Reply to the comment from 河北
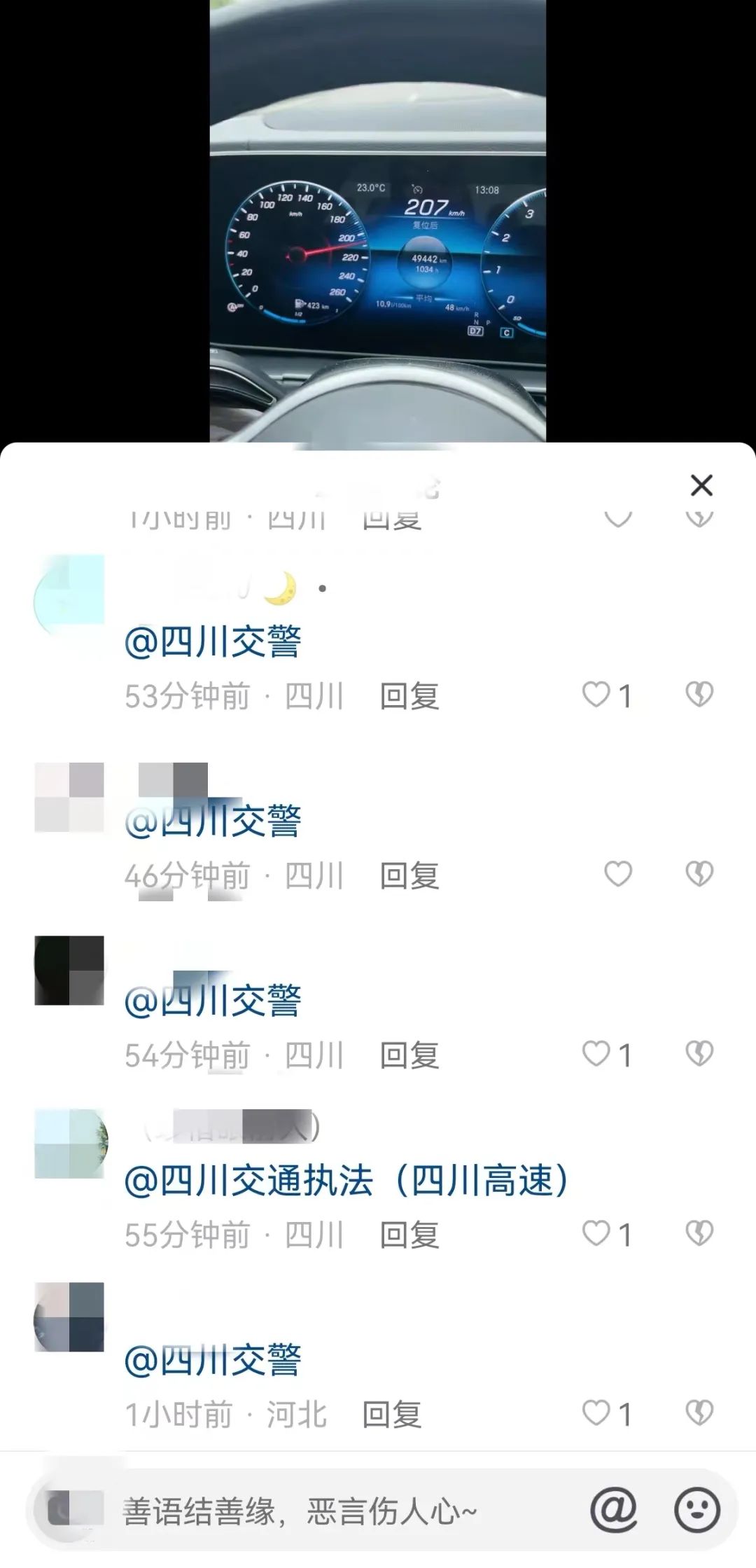Viewport: 756px width, 1568px height. point(391,1415)
